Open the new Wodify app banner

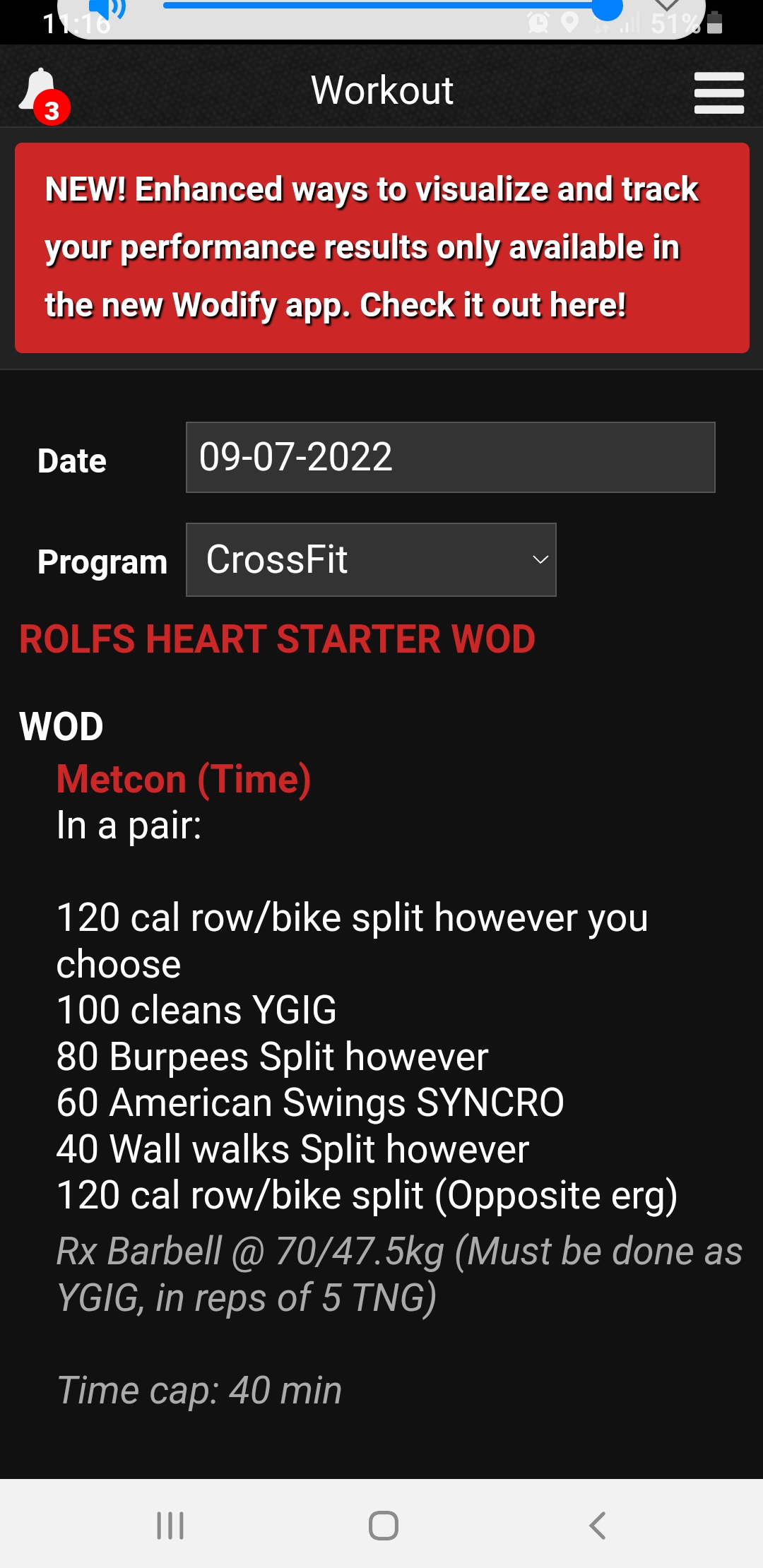pos(381,248)
